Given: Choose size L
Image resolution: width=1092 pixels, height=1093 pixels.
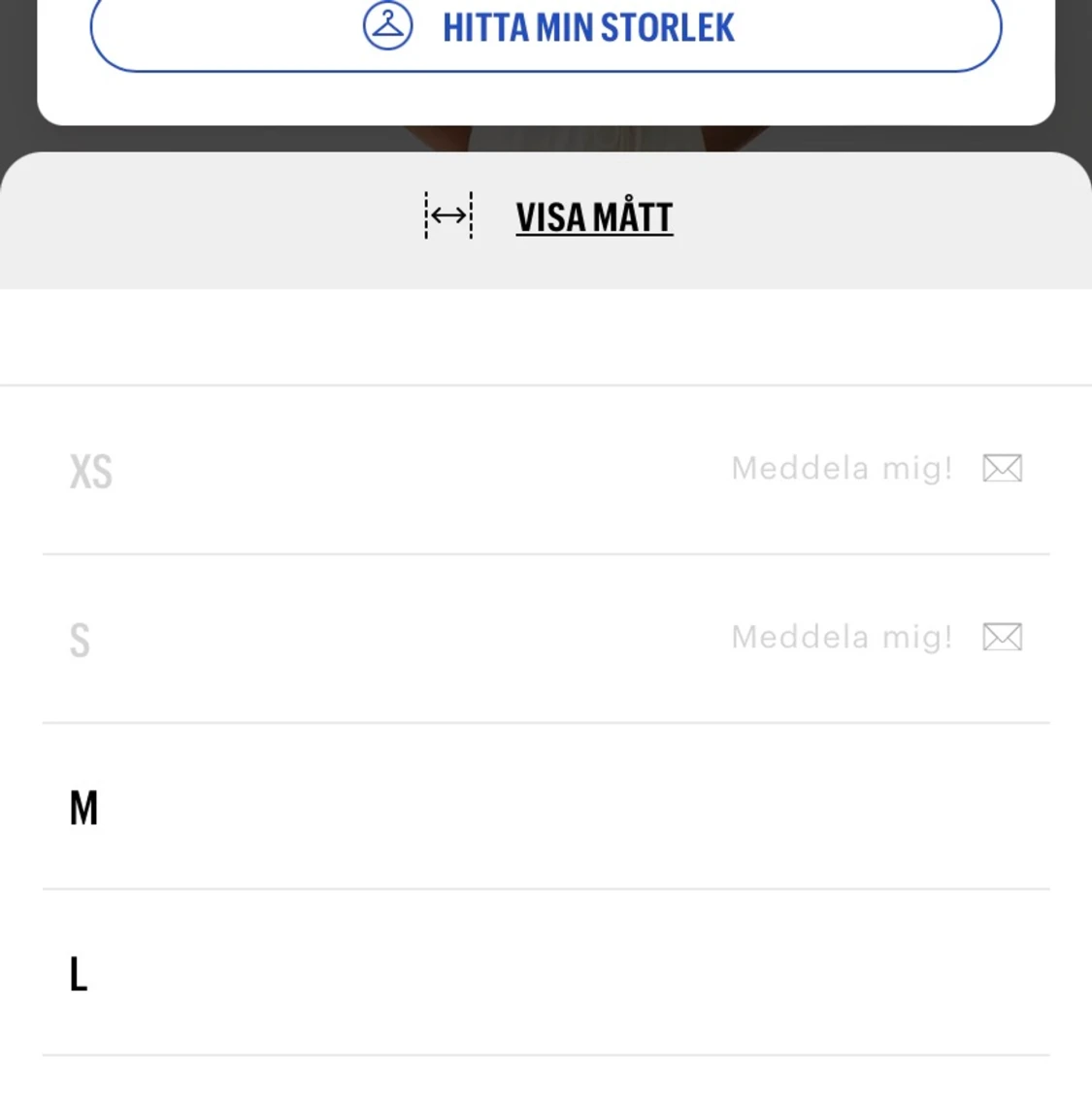Looking at the screenshot, I should [x=546, y=974].
